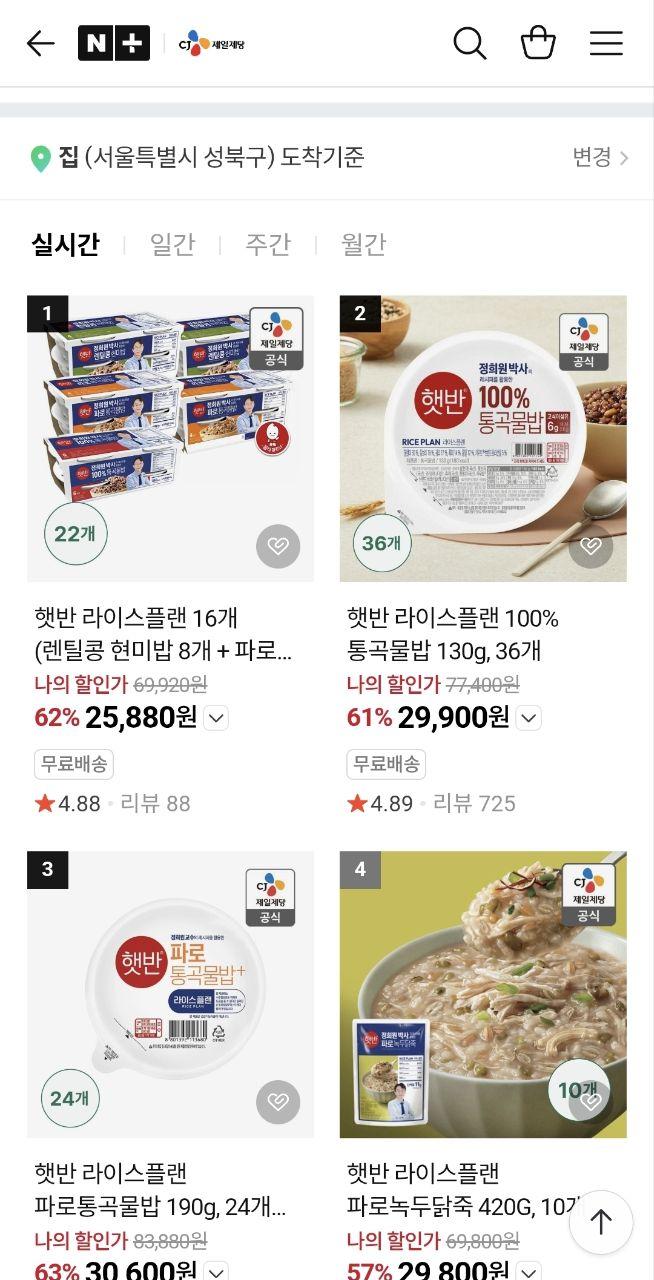
Task: Open the hamburger menu
Action: [x=606, y=43]
